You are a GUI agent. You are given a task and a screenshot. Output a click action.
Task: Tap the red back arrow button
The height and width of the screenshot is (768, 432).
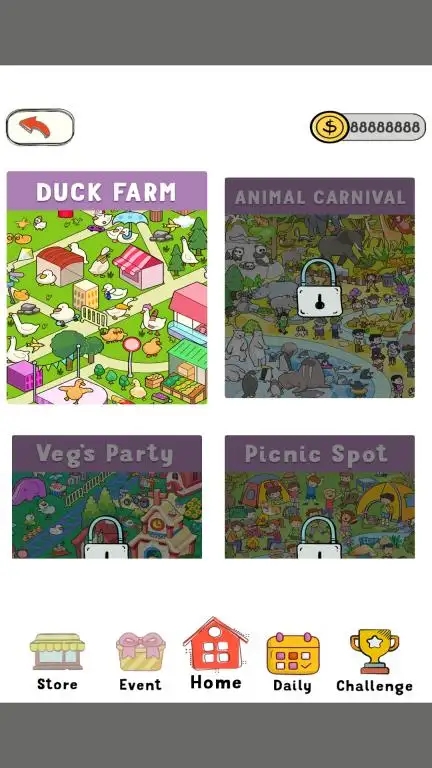(x=40, y=127)
